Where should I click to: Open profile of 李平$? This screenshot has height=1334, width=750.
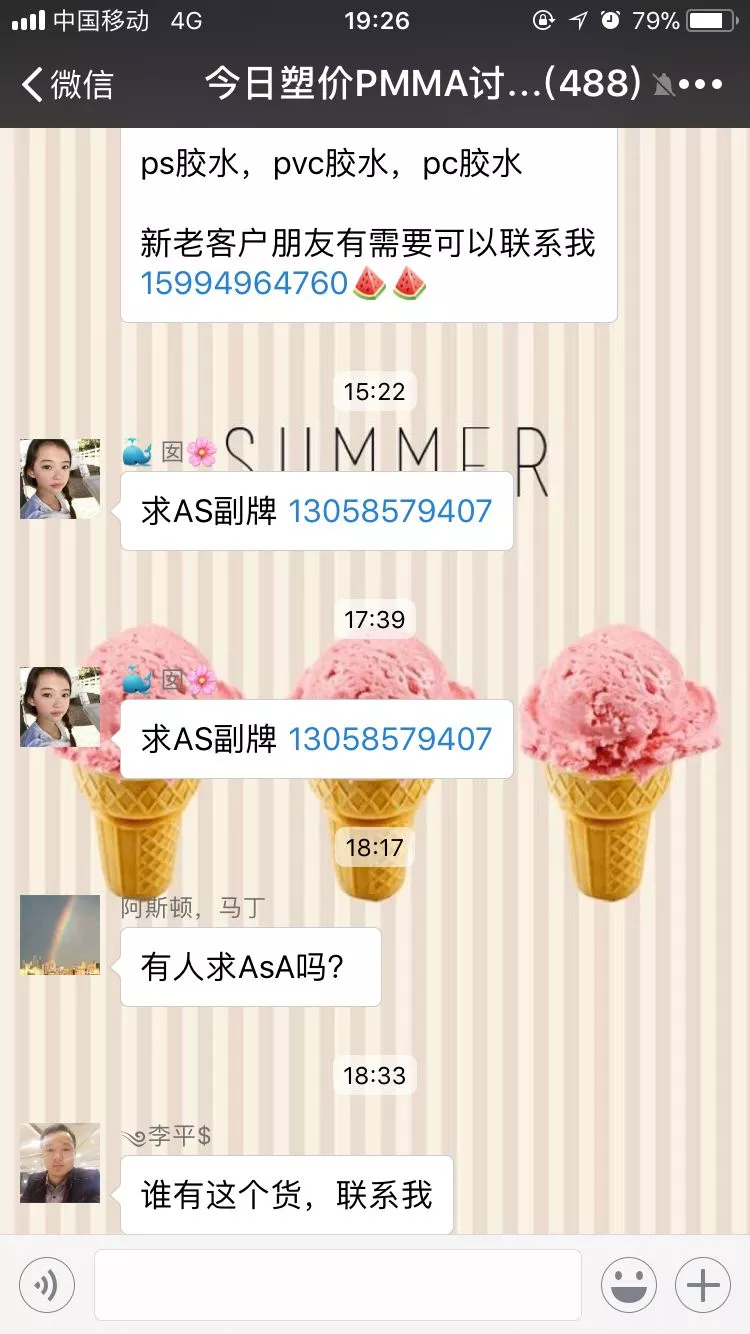(60, 1163)
